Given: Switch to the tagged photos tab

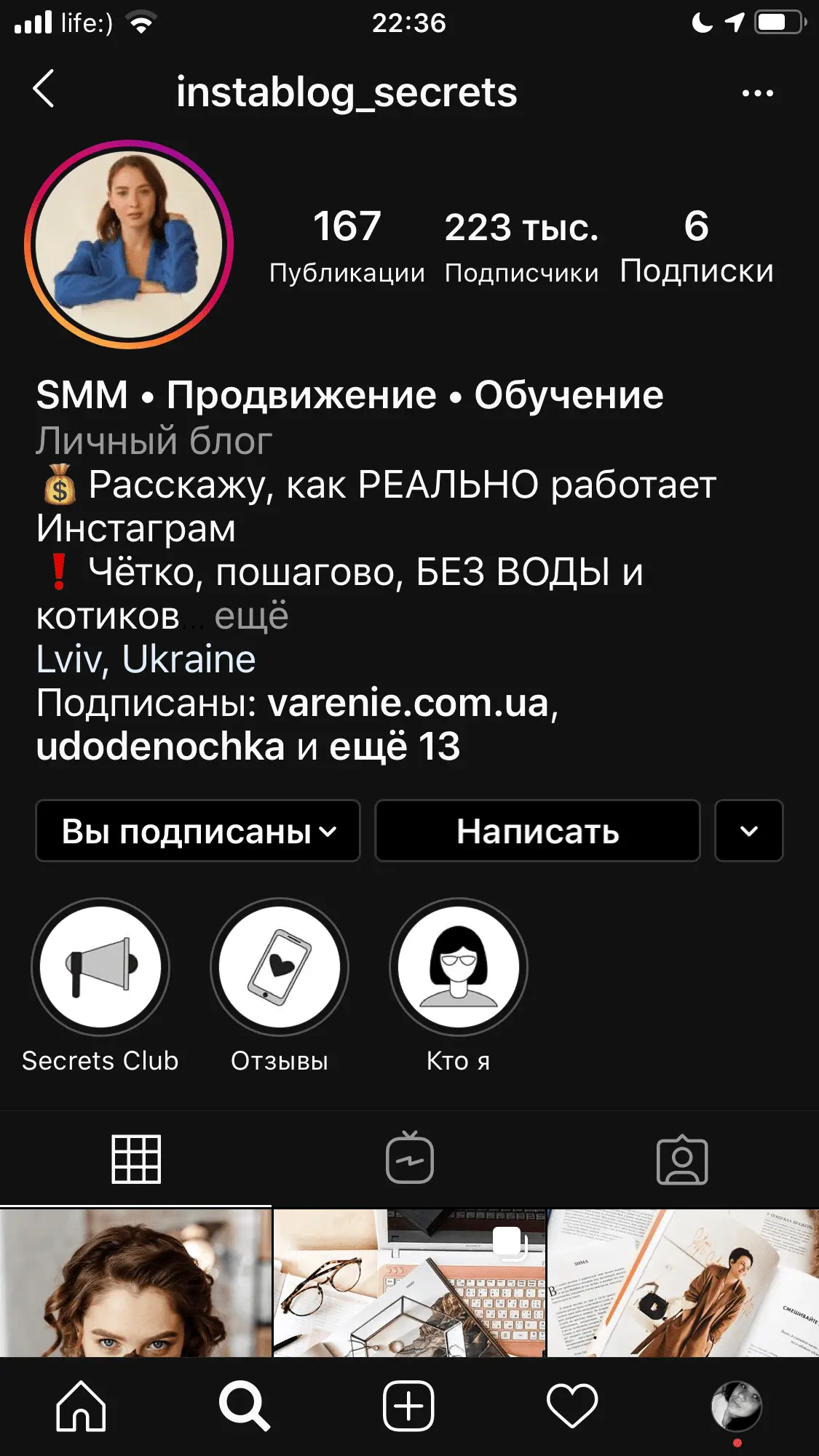Looking at the screenshot, I should click(682, 1160).
